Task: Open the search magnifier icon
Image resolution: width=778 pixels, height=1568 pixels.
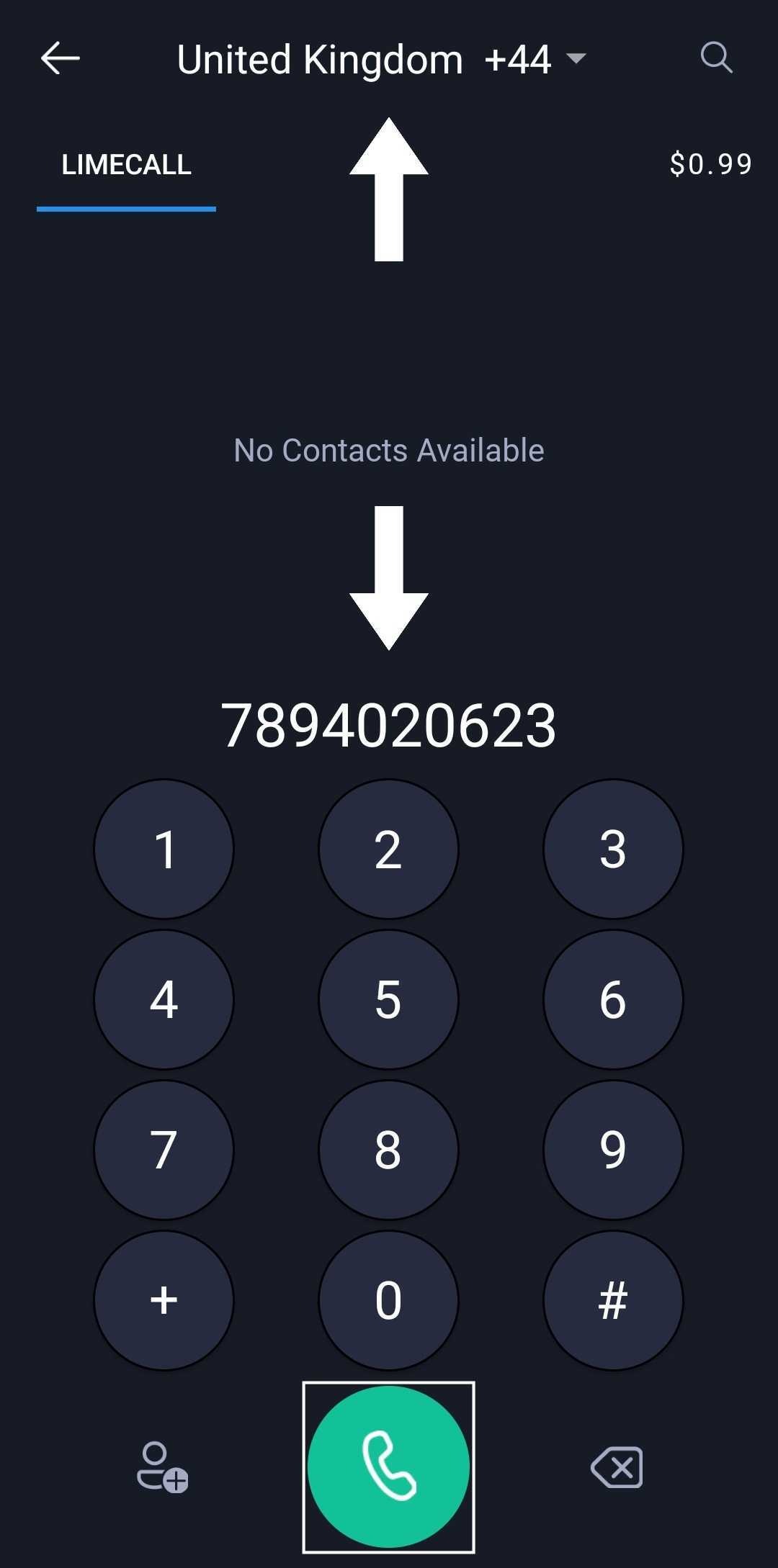Action: click(716, 58)
